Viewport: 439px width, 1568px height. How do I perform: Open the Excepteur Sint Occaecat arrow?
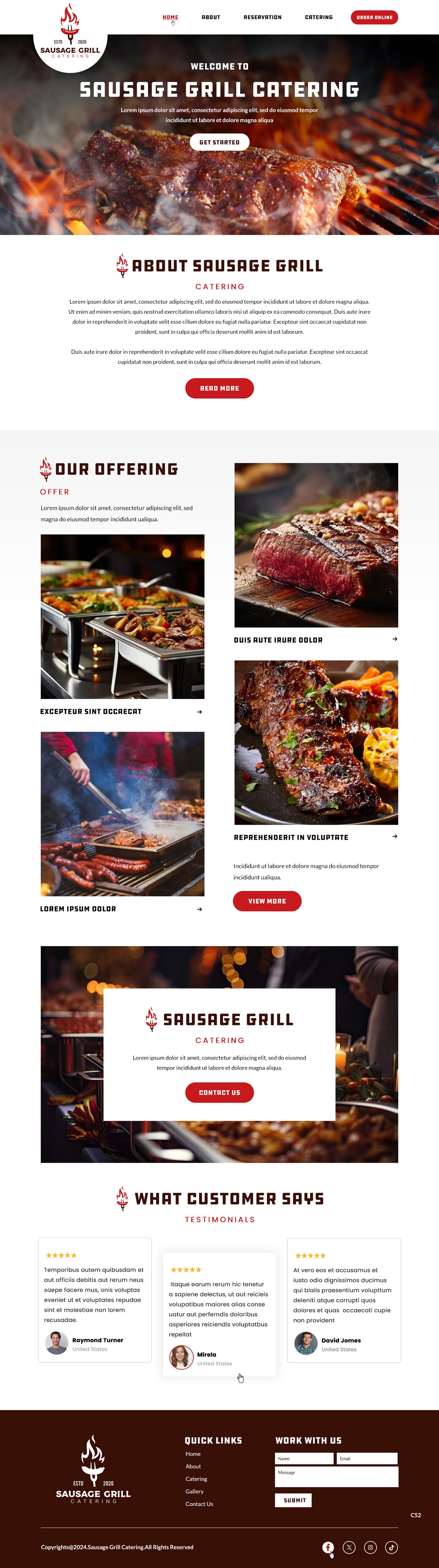[x=200, y=712]
